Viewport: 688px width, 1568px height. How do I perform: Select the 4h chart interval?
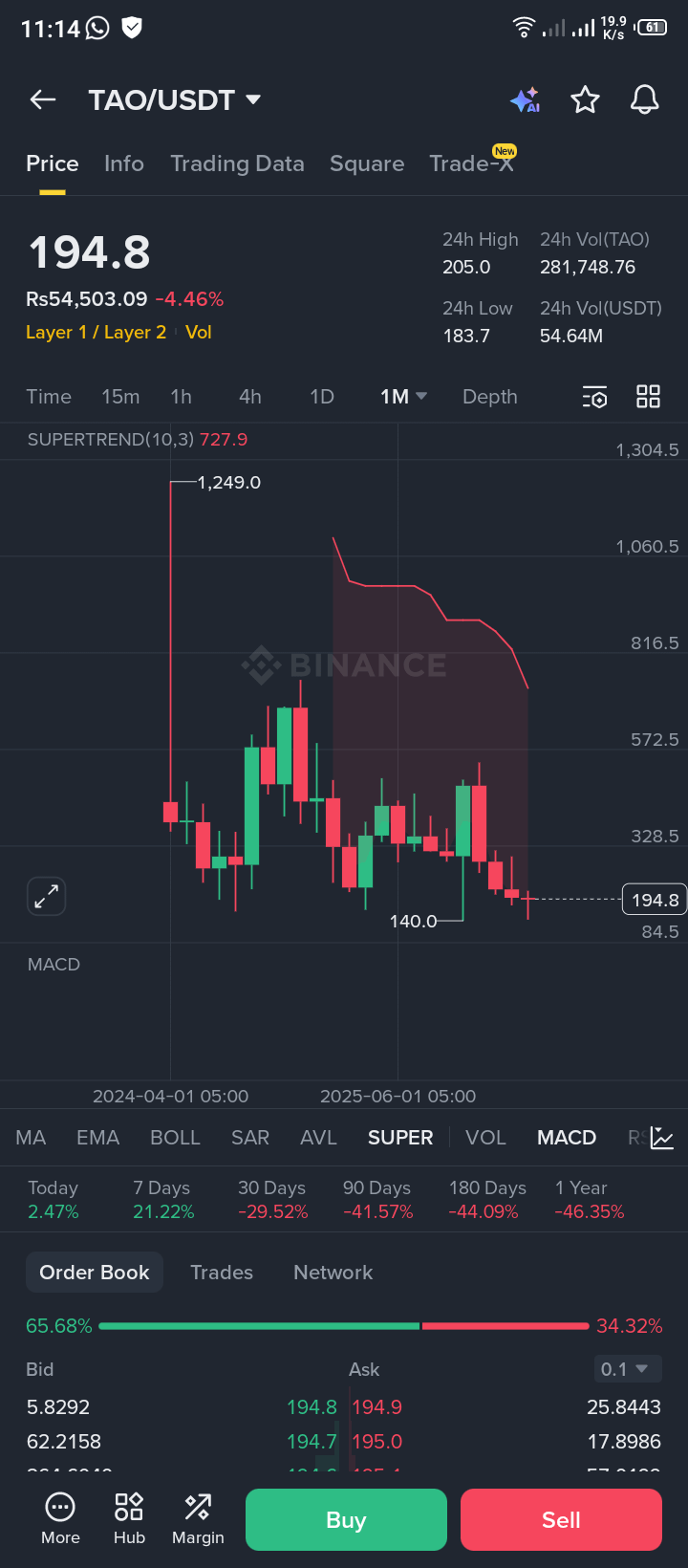point(250,397)
